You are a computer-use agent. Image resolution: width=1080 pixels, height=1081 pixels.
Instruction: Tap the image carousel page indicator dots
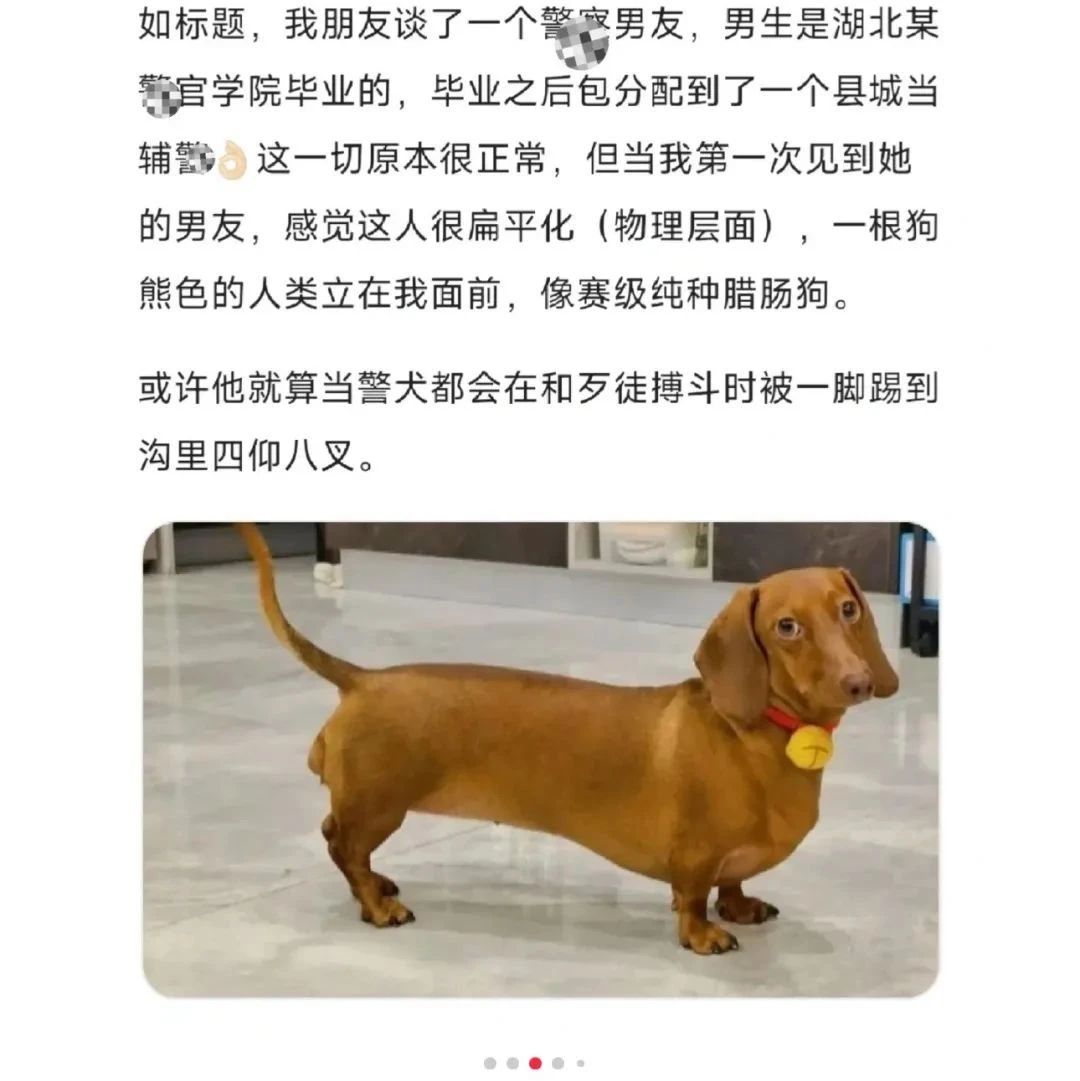535,1063
